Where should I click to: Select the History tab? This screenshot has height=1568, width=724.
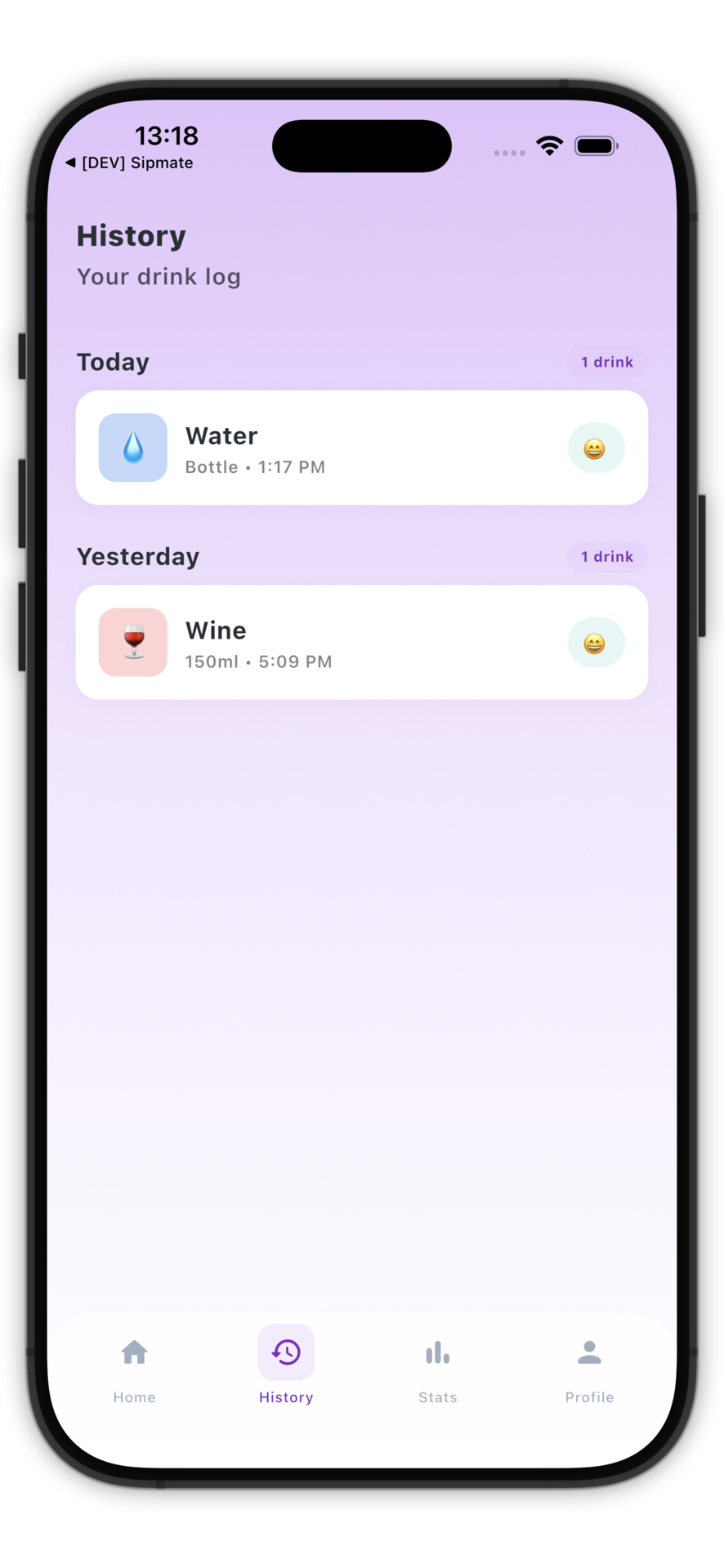286,1365
